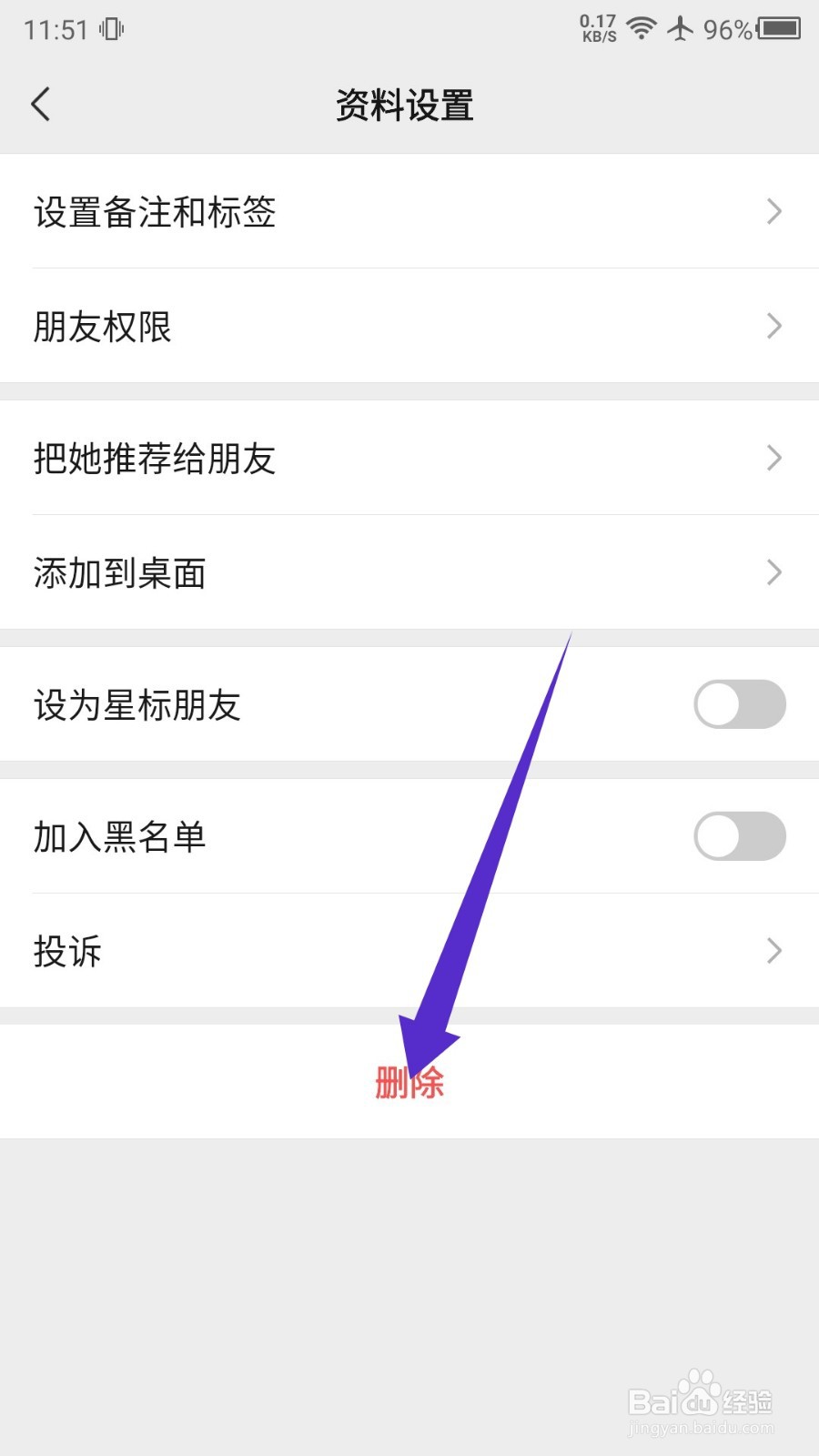Tap the back arrow to leave 资料设置
This screenshot has height=1456, width=819.
[40, 105]
